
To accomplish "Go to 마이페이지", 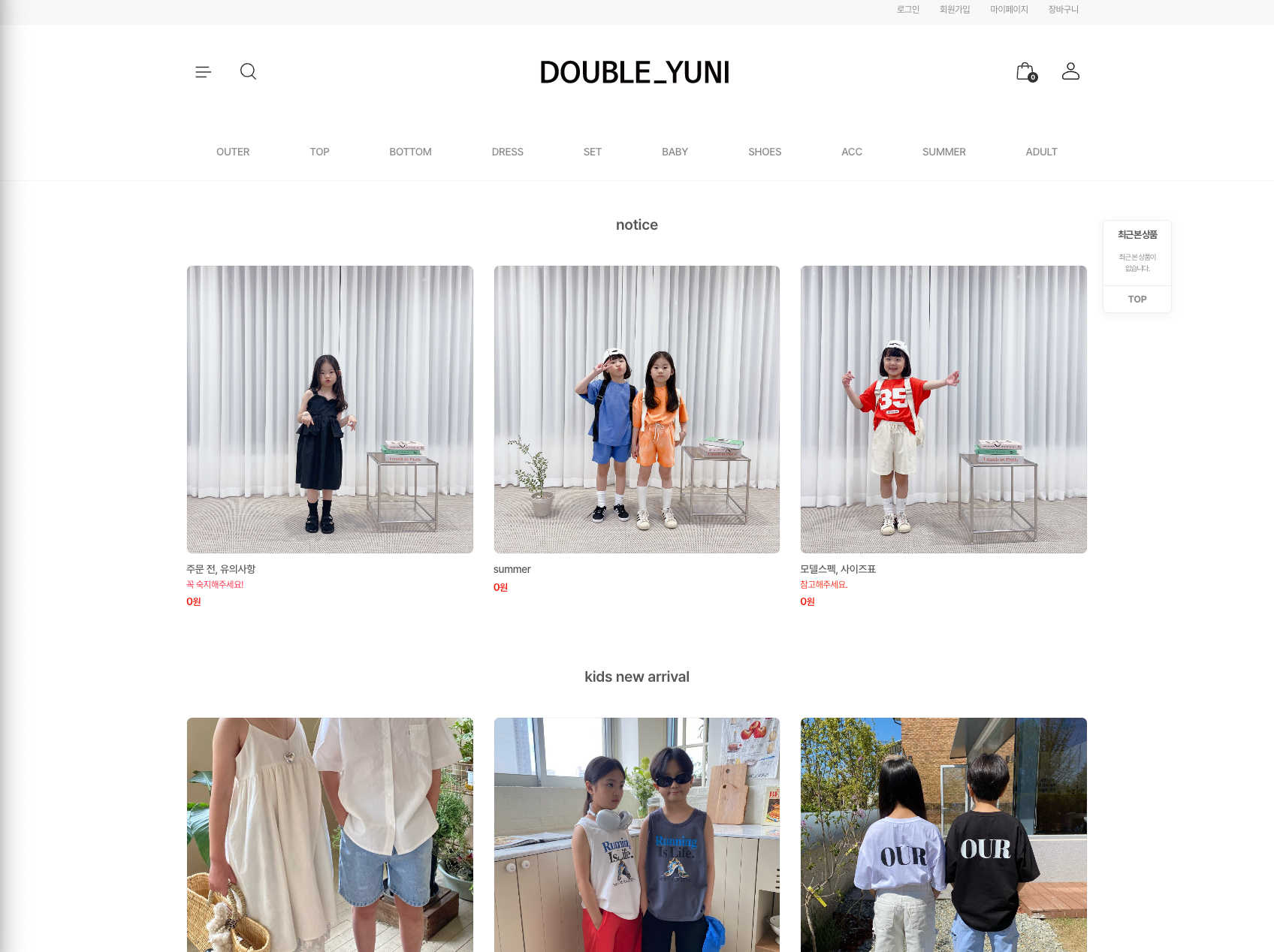I will pyautogui.click(x=1008, y=10).
